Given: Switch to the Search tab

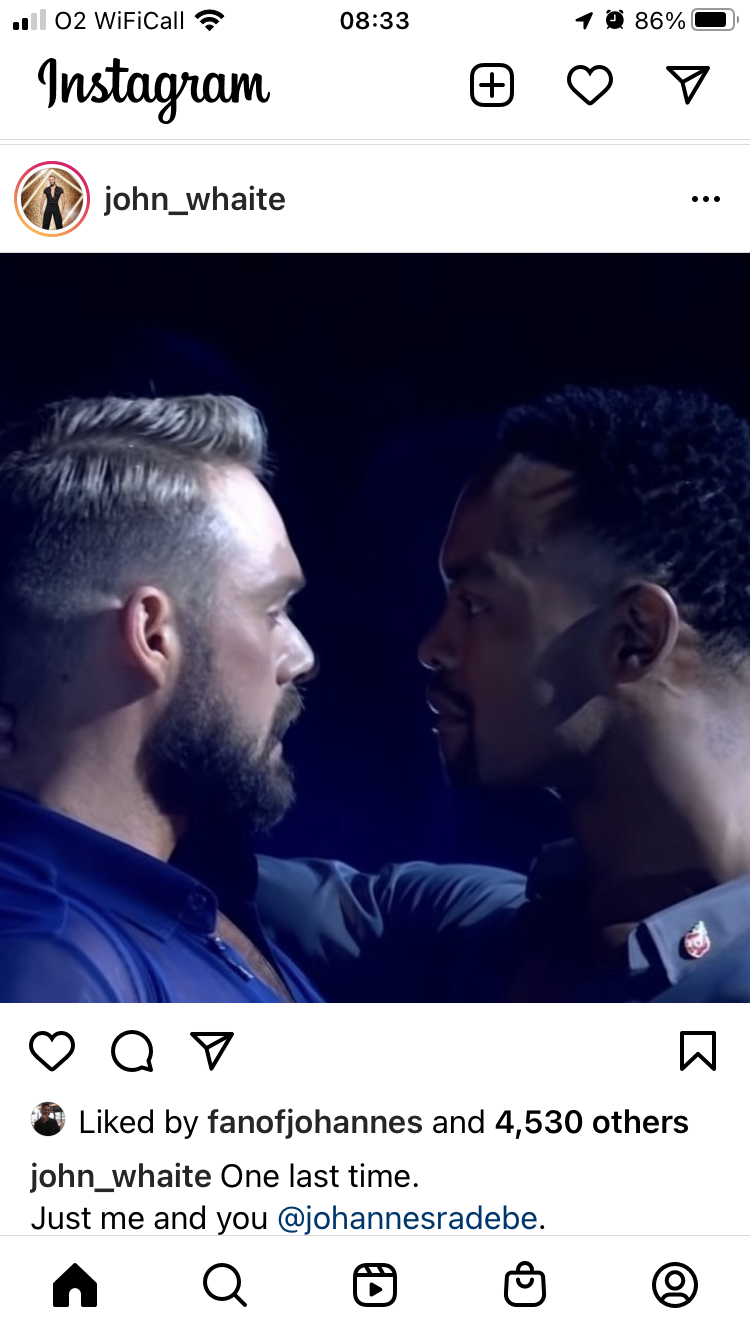Looking at the screenshot, I should (x=225, y=1285).
